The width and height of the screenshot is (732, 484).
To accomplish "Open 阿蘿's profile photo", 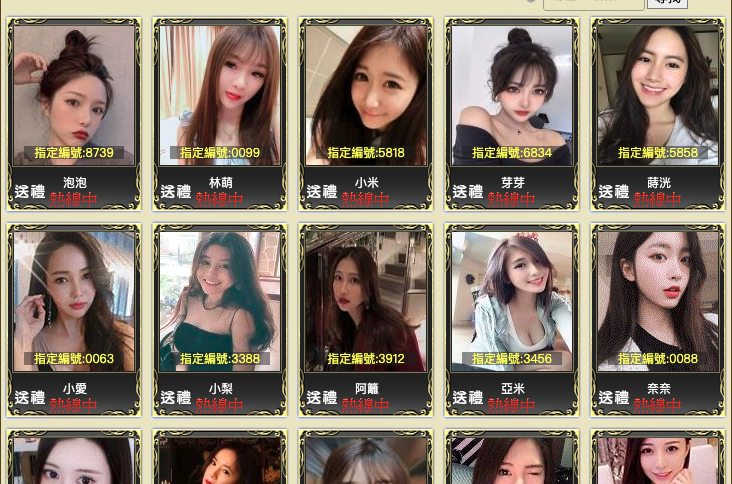I will coord(366,300).
